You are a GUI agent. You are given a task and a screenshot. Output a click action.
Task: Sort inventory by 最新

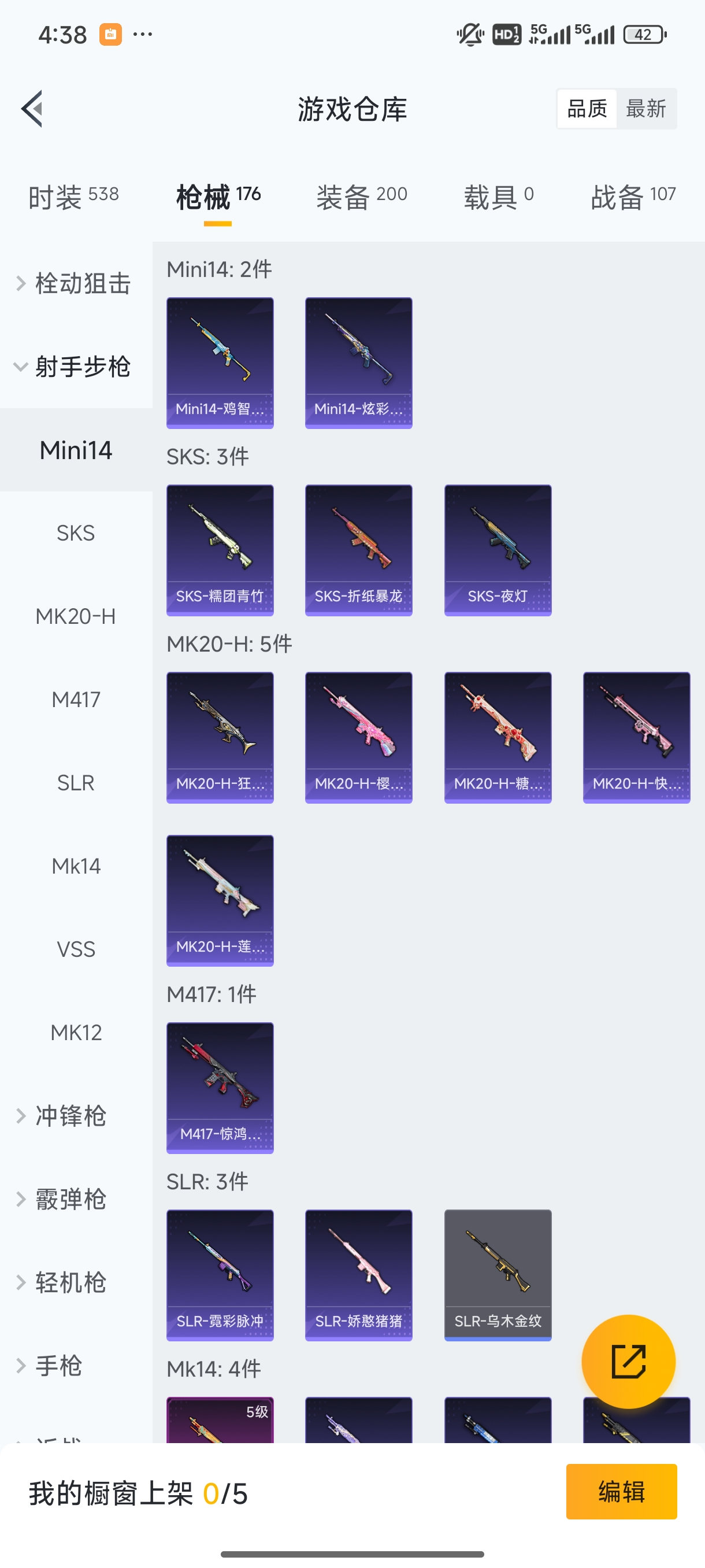click(x=645, y=109)
